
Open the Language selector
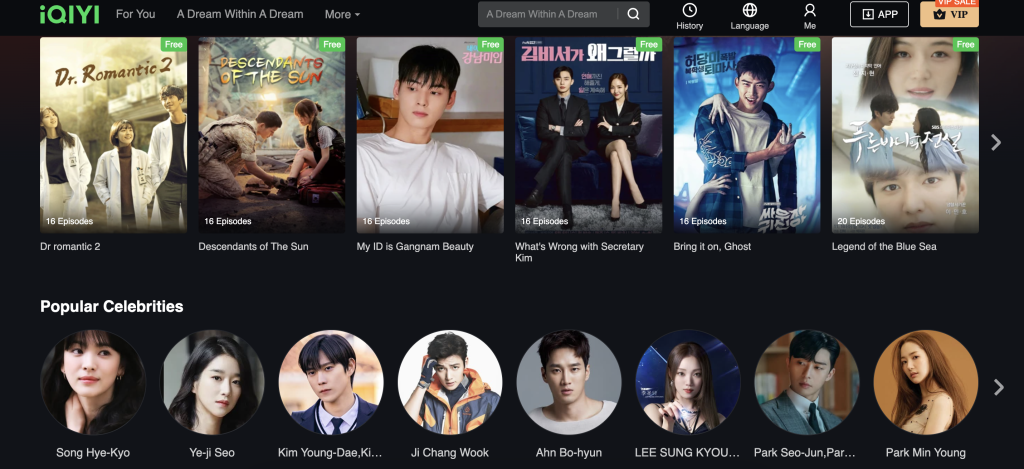(749, 15)
